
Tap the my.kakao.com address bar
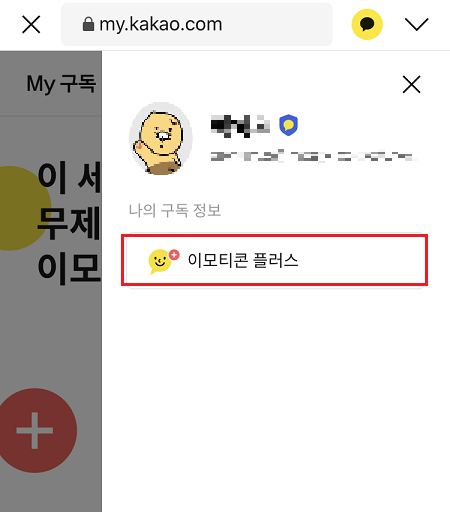pyautogui.click(x=197, y=24)
